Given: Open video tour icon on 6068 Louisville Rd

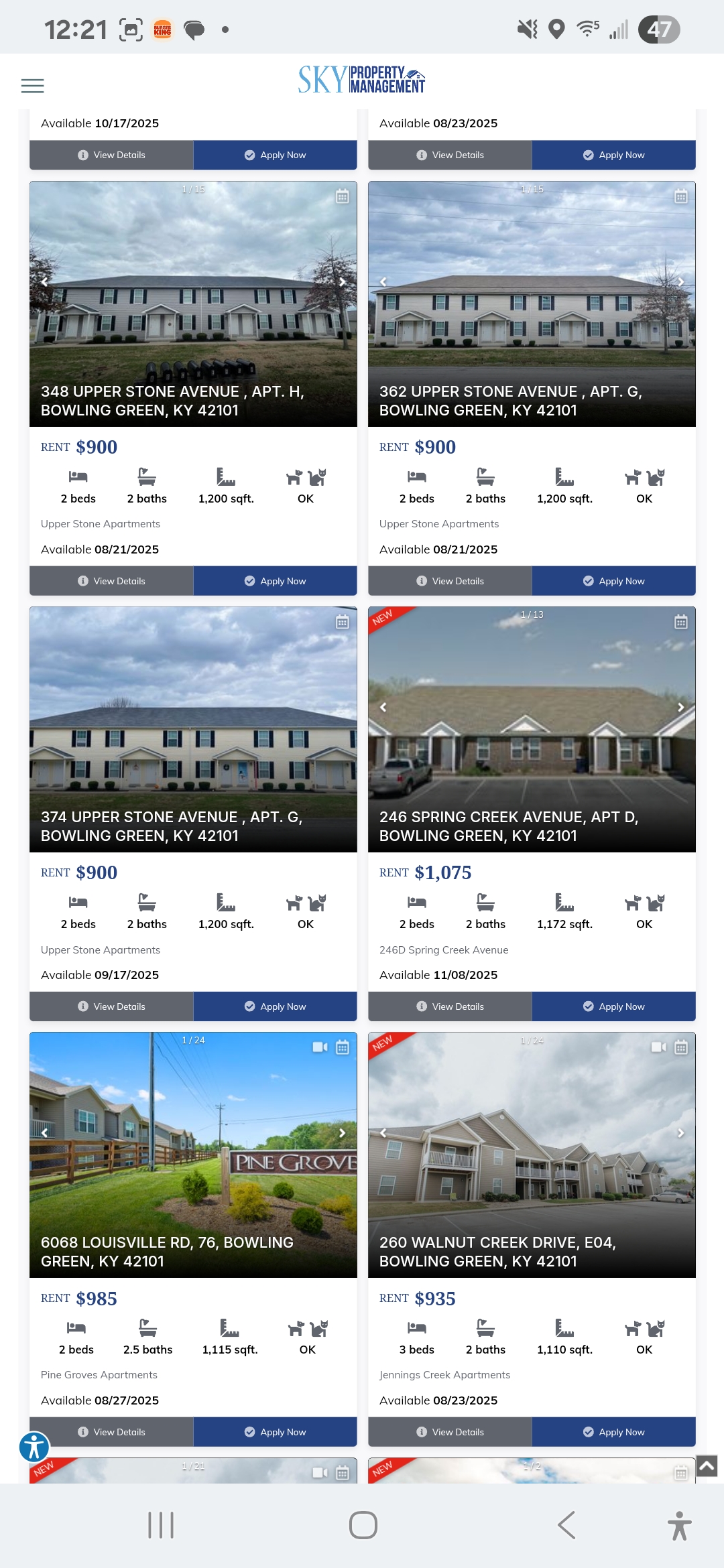Looking at the screenshot, I should coord(320,1047).
